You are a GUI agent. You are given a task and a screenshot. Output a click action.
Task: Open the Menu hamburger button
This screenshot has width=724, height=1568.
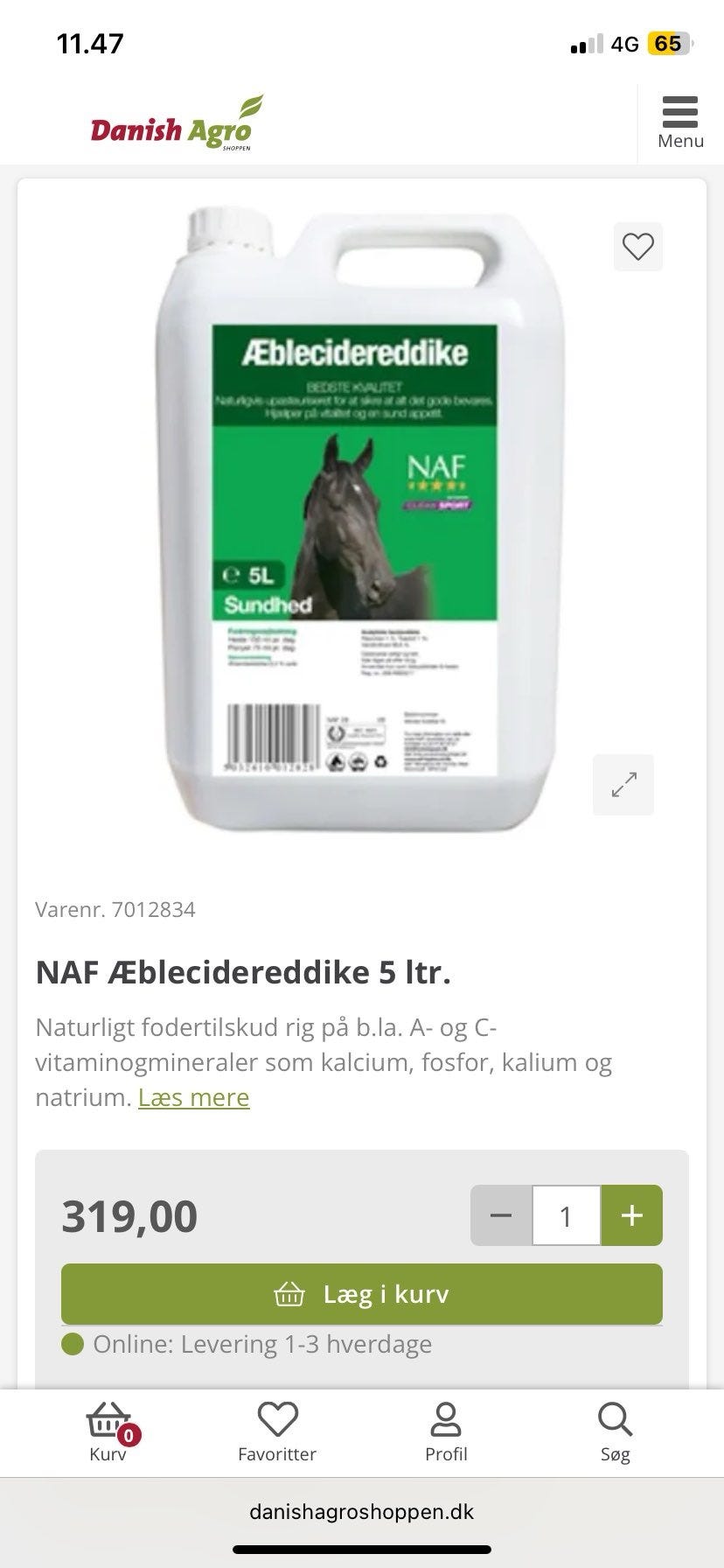click(x=680, y=123)
